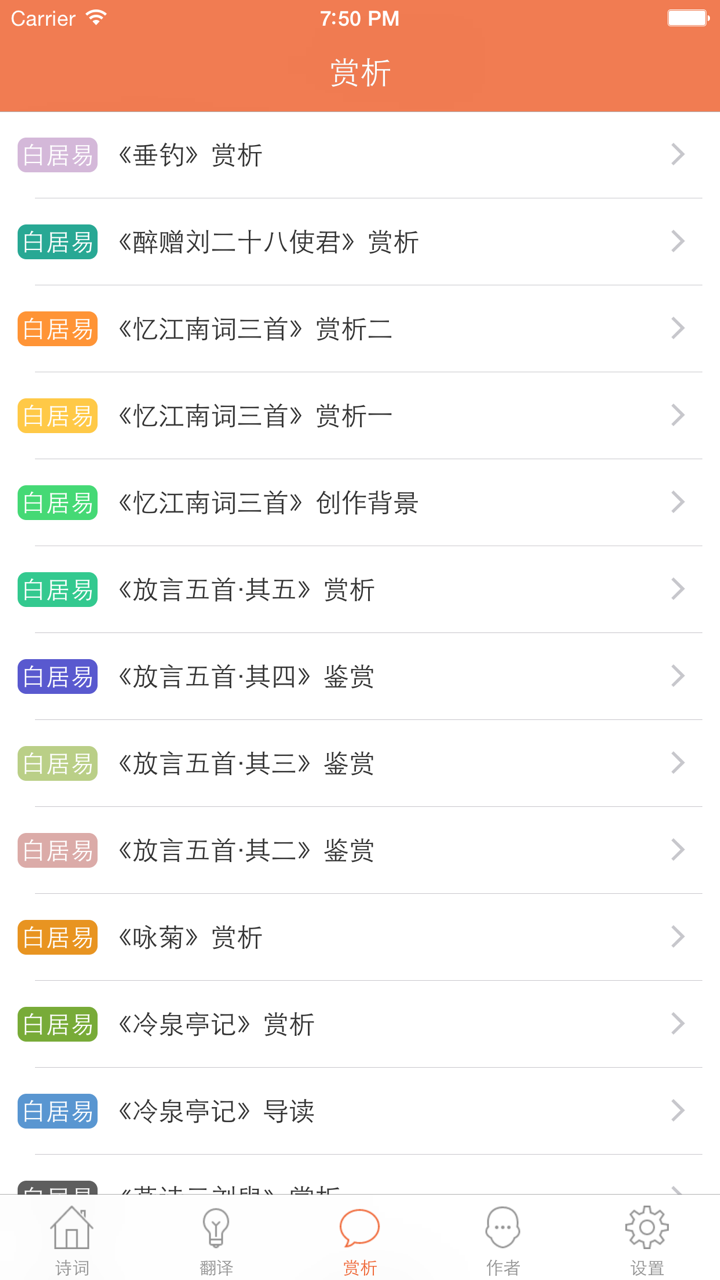Screen dimensions: 720x1280
Task: Tap the purple 白居易 author tag
Action: pyautogui.click(x=57, y=155)
